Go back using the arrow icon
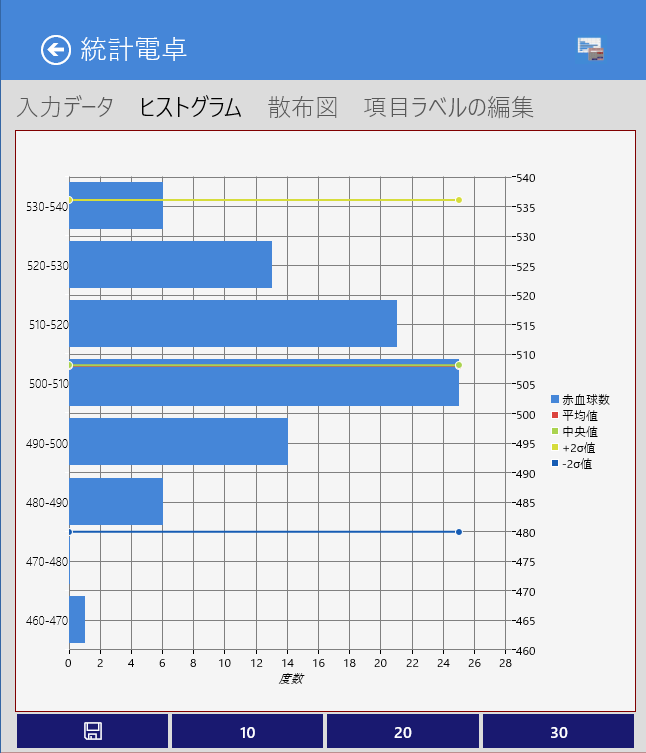The width and height of the screenshot is (646, 753). 55,49
